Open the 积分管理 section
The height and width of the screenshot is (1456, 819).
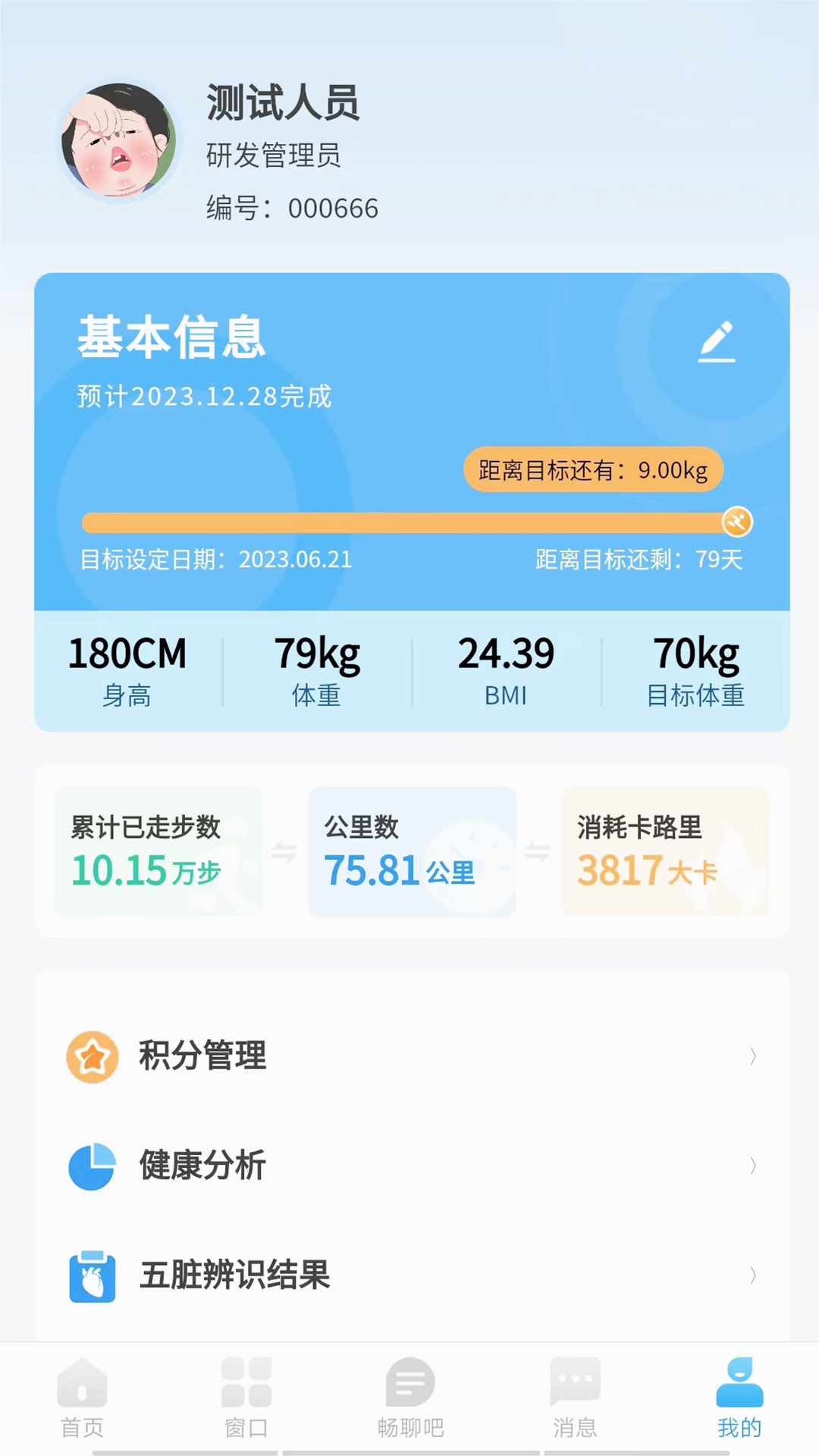202,1056
